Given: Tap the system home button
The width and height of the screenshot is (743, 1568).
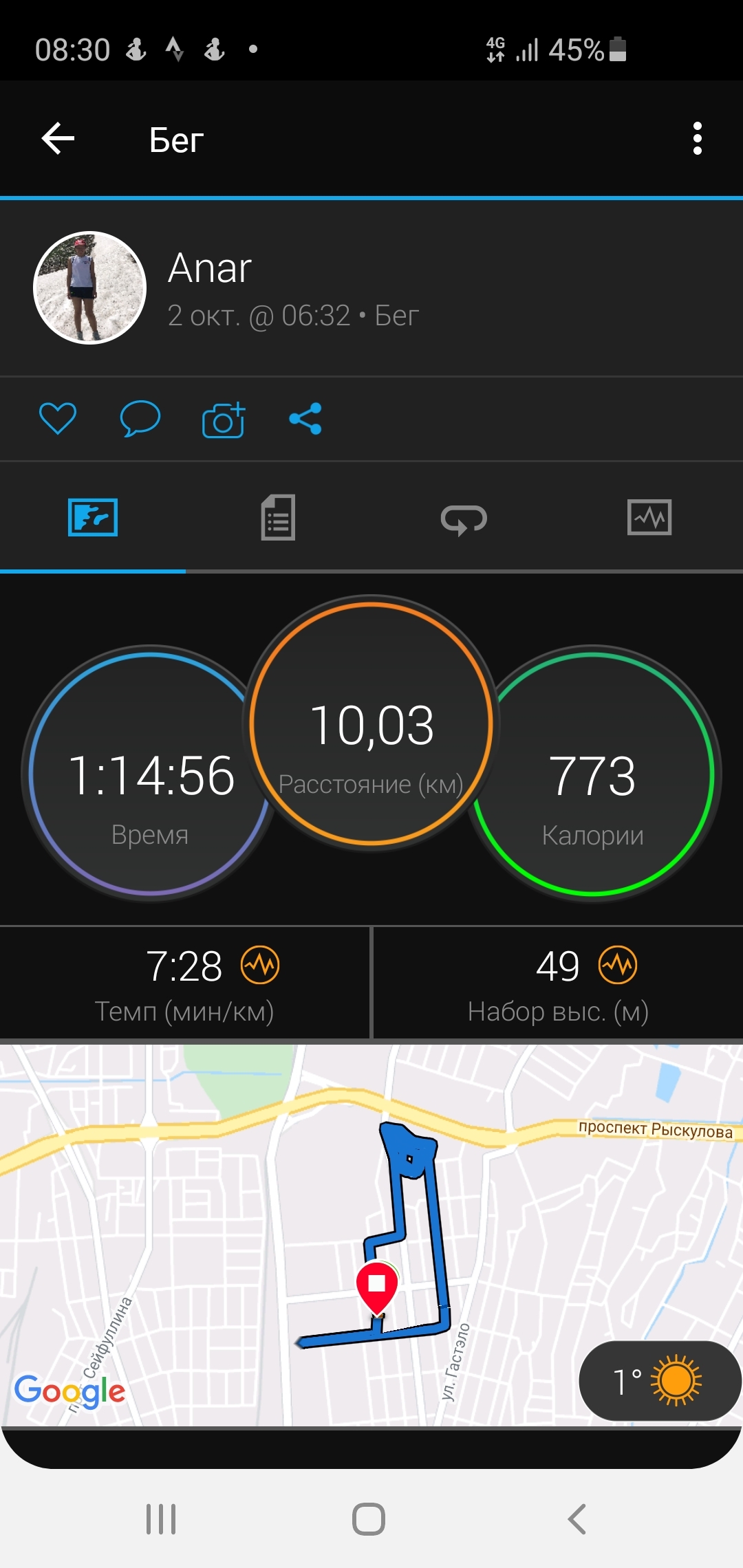Looking at the screenshot, I should tap(369, 1519).
